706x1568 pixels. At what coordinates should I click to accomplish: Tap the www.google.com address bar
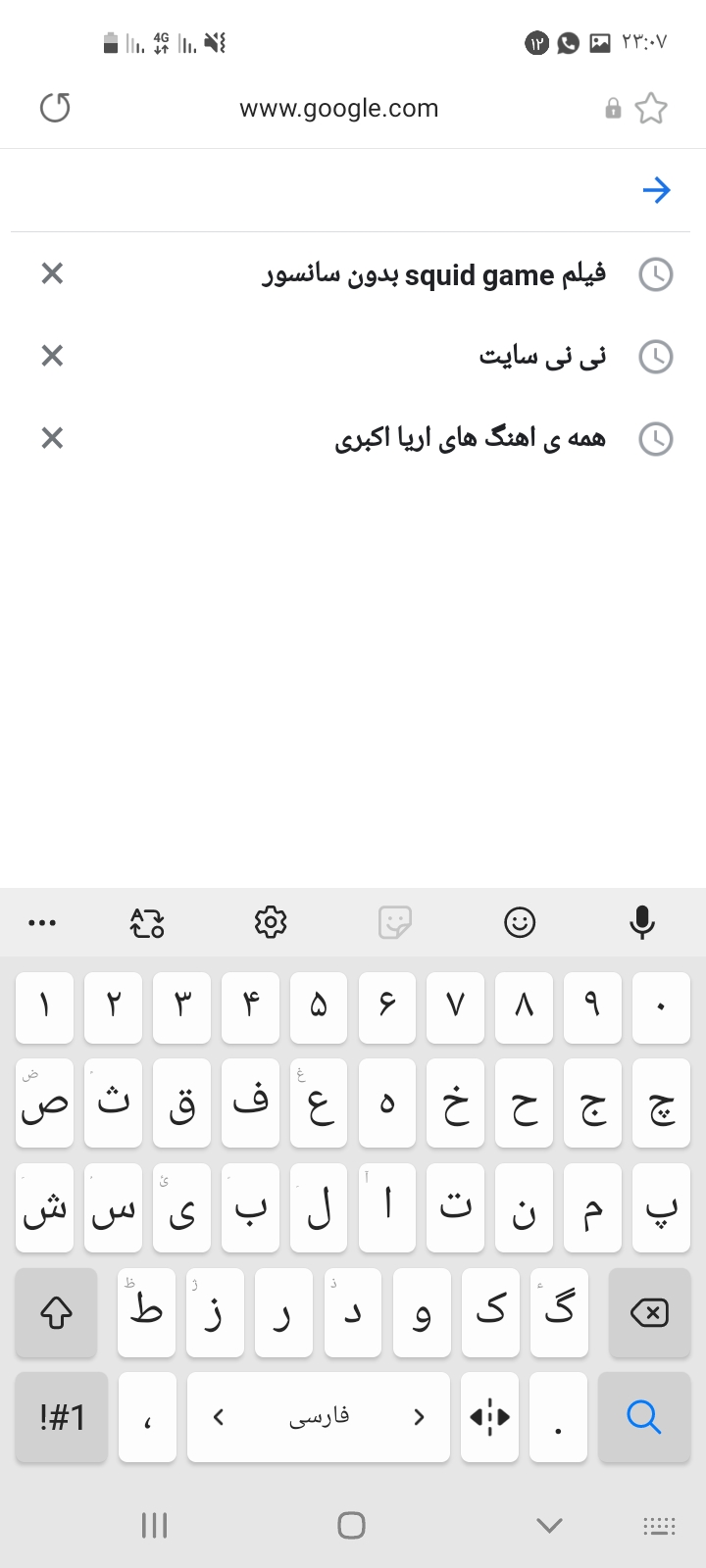coord(338,108)
